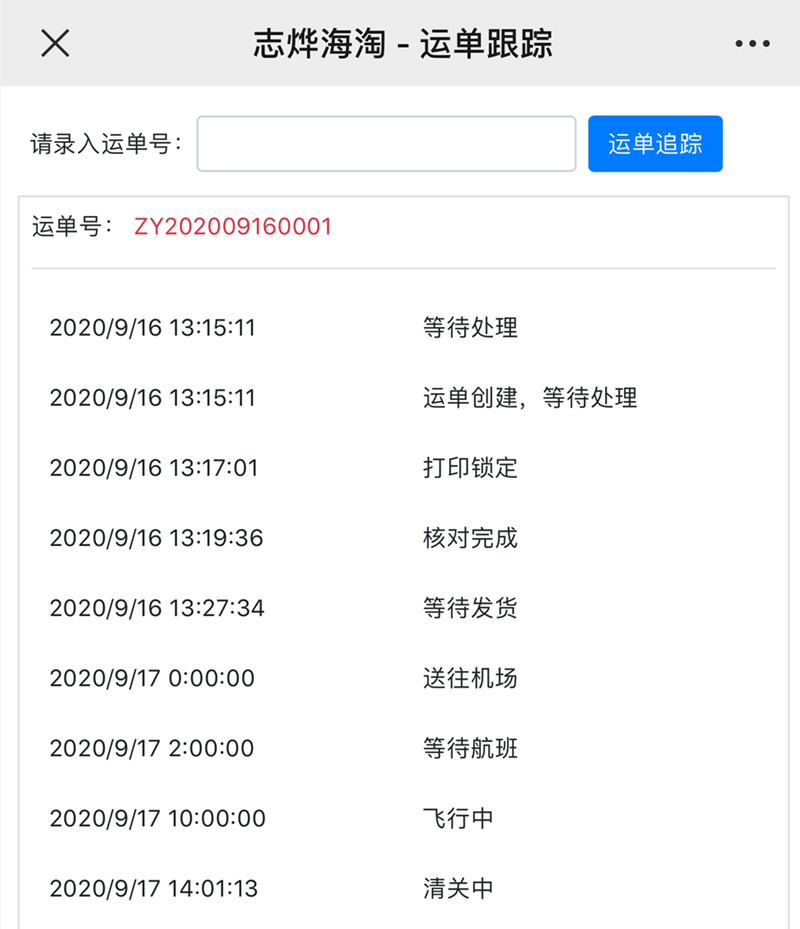Focus the 运单号 input field
Screen dimensions: 800x929
click(386, 144)
